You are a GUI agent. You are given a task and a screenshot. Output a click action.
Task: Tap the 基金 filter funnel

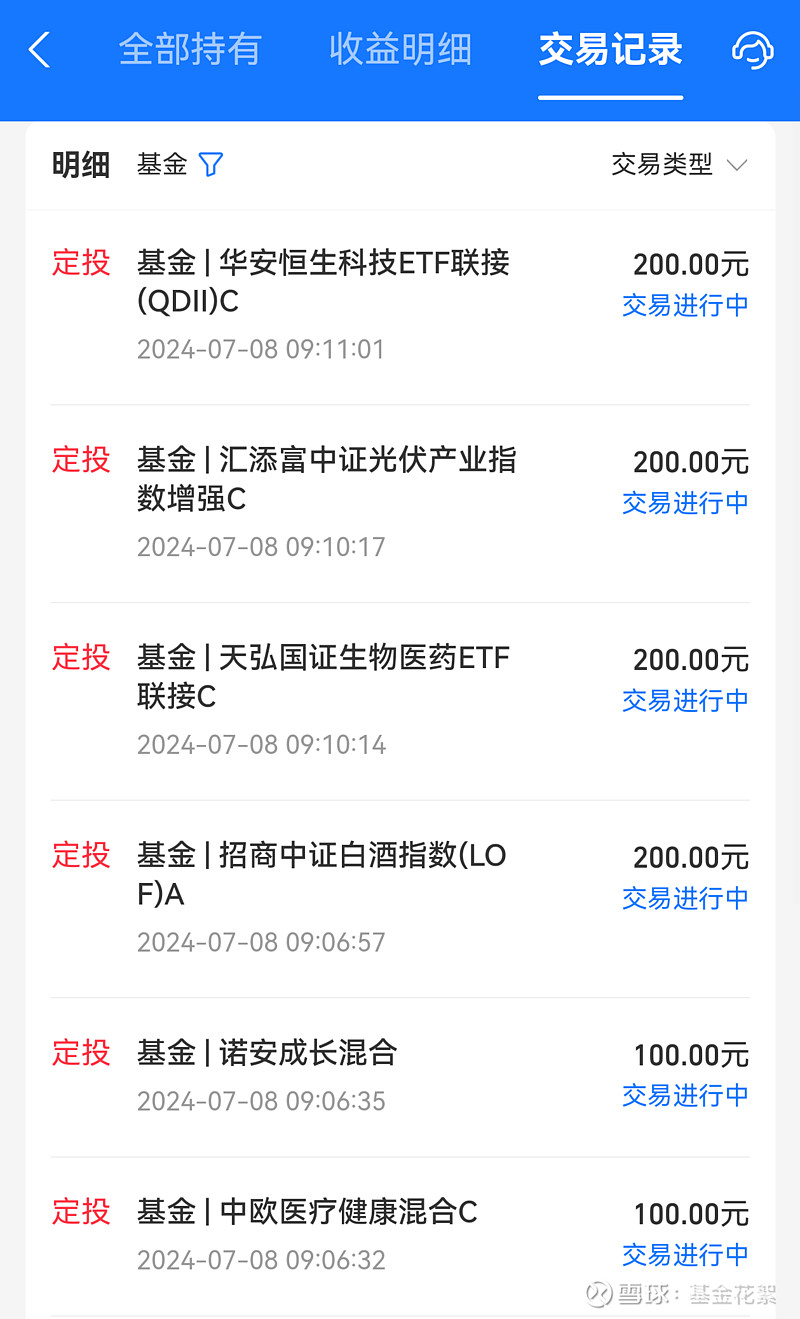click(x=210, y=165)
